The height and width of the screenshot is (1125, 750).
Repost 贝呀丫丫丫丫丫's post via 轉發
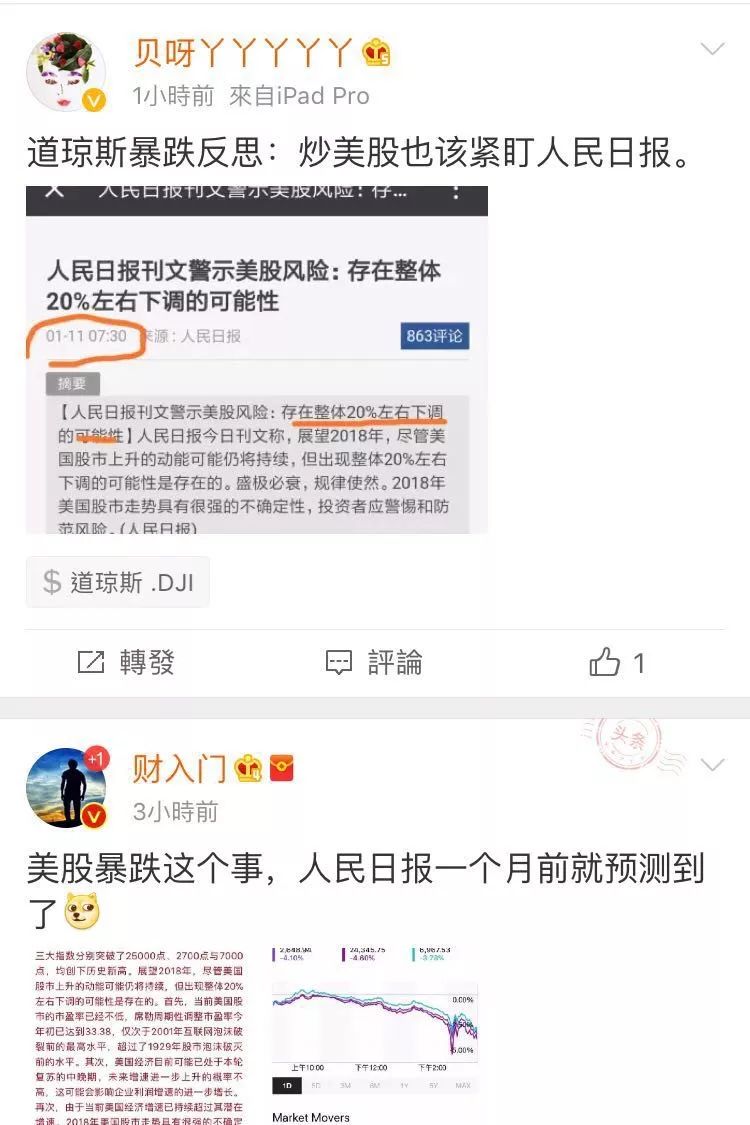coord(126,662)
